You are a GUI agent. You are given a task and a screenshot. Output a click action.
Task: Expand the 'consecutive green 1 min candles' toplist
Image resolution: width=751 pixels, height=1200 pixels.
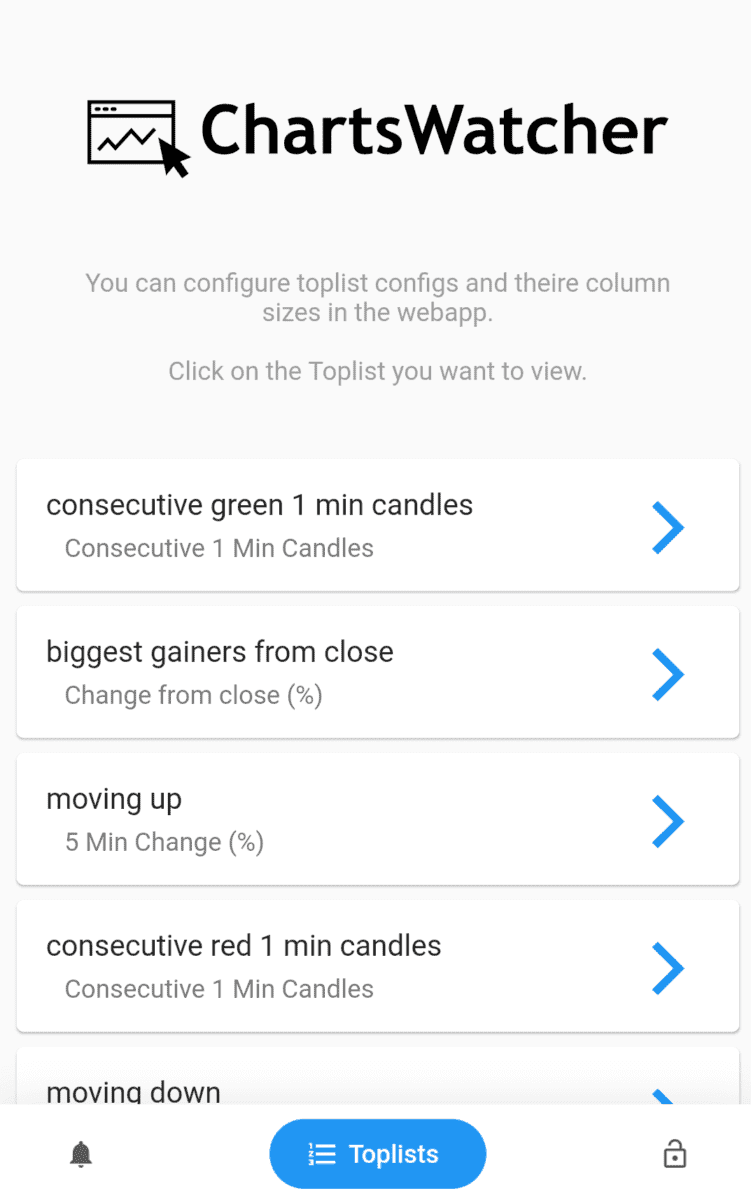(x=667, y=527)
